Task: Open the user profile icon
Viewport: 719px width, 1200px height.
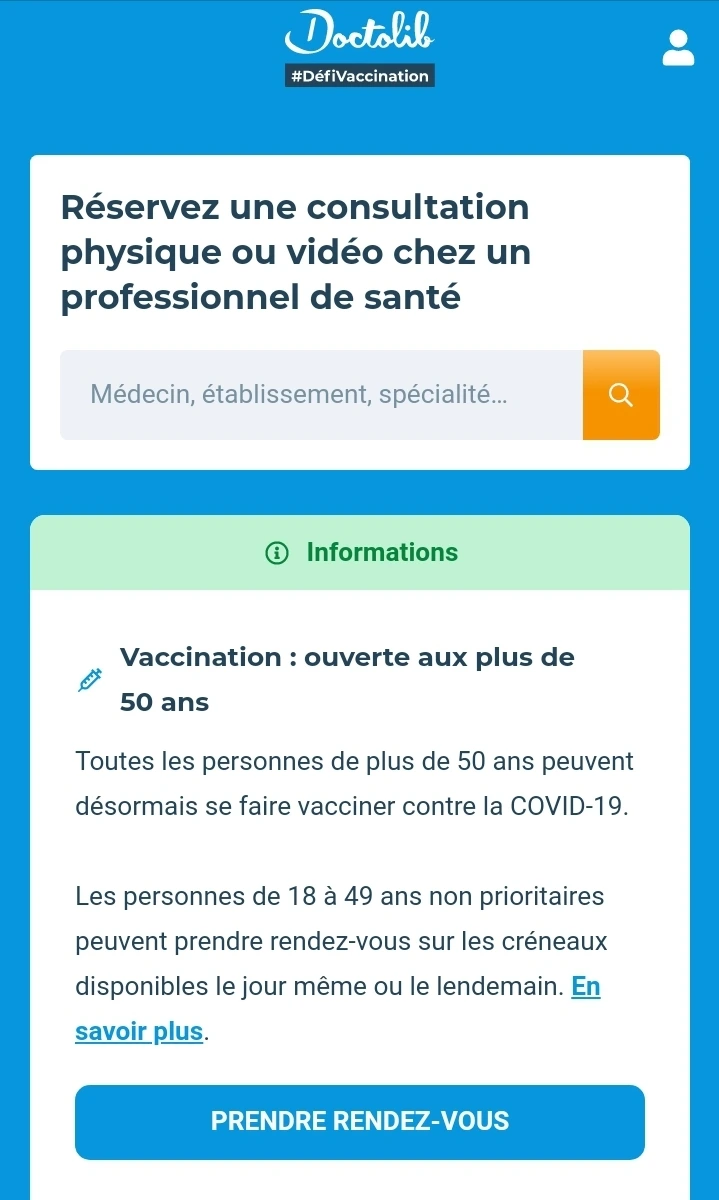Action: [x=678, y=48]
